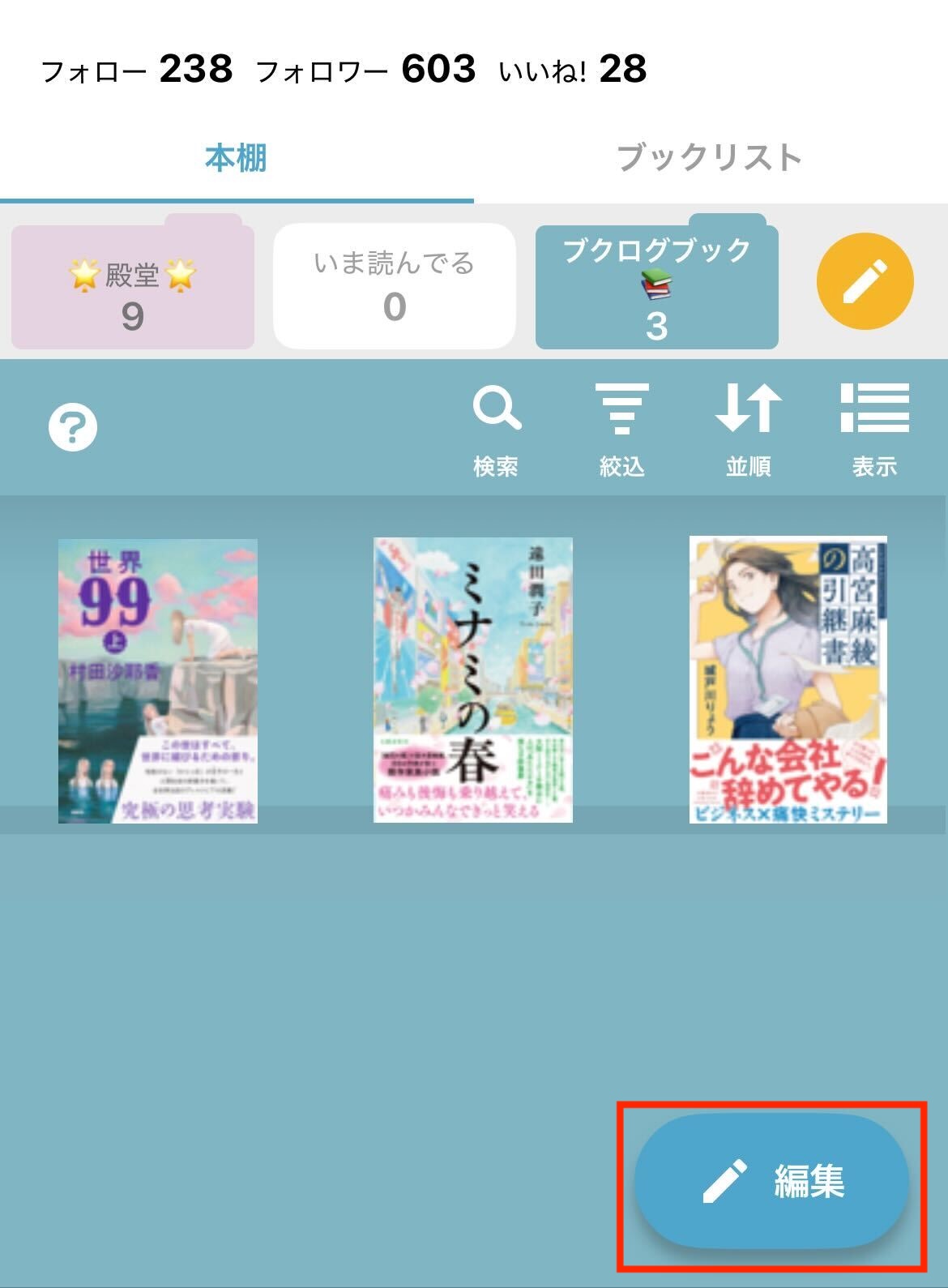The height and width of the screenshot is (1288, 948).
Task: Switch to the ブックリスト tab
Action: click(710, 157)
